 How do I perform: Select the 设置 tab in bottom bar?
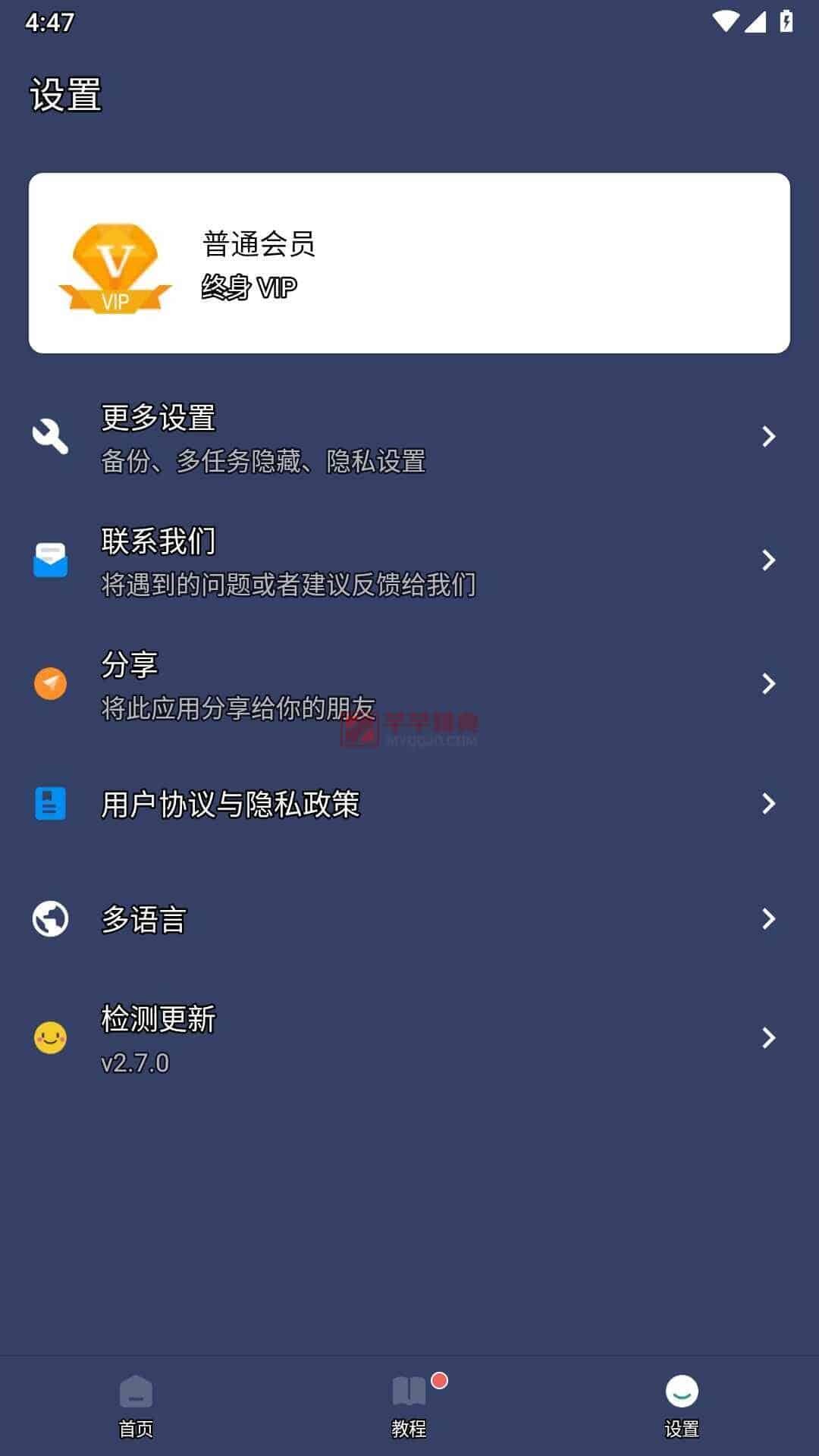(x=682, y=1407)
